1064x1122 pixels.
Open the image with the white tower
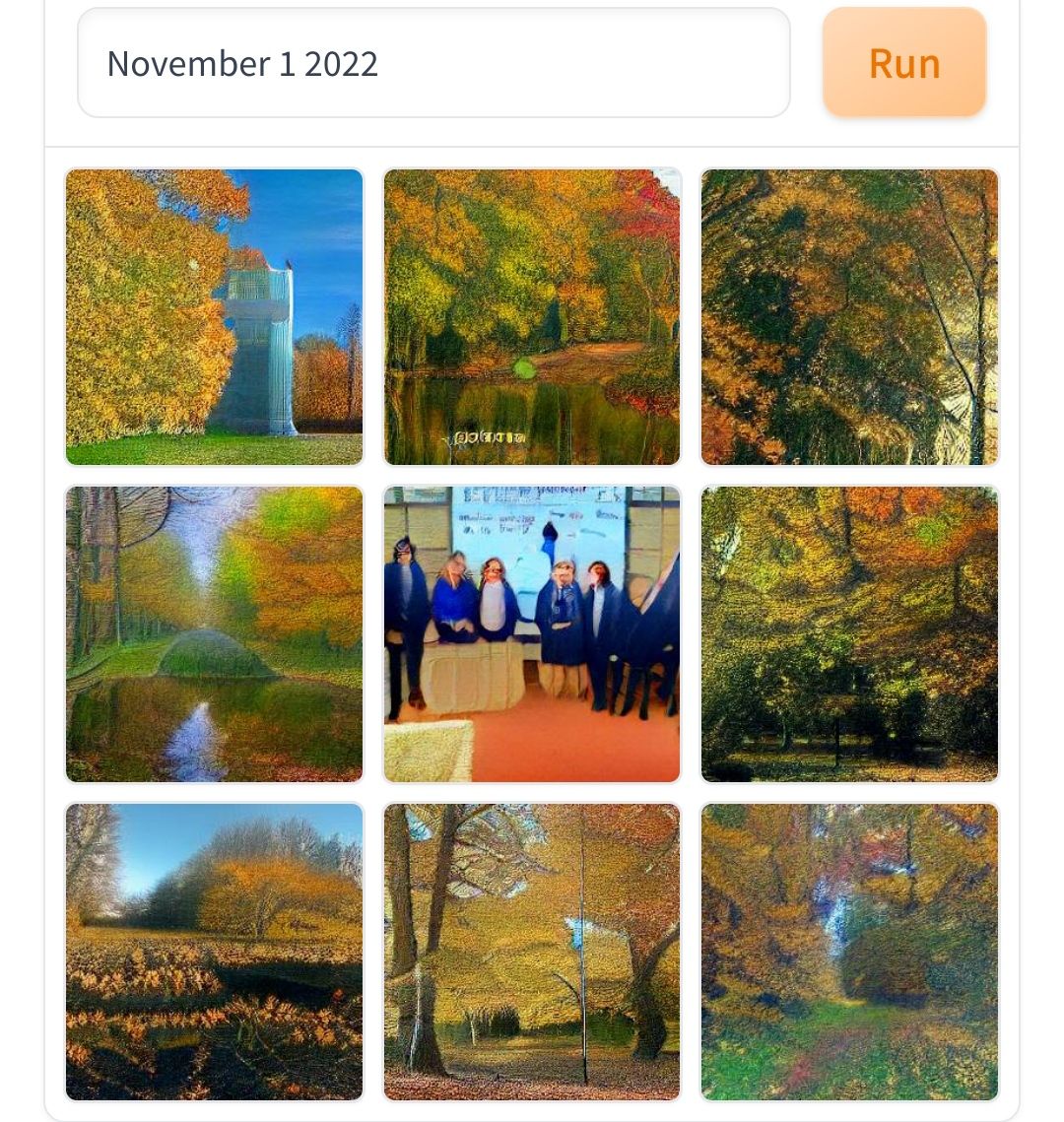pyautogui.click(x=214, y=316)
